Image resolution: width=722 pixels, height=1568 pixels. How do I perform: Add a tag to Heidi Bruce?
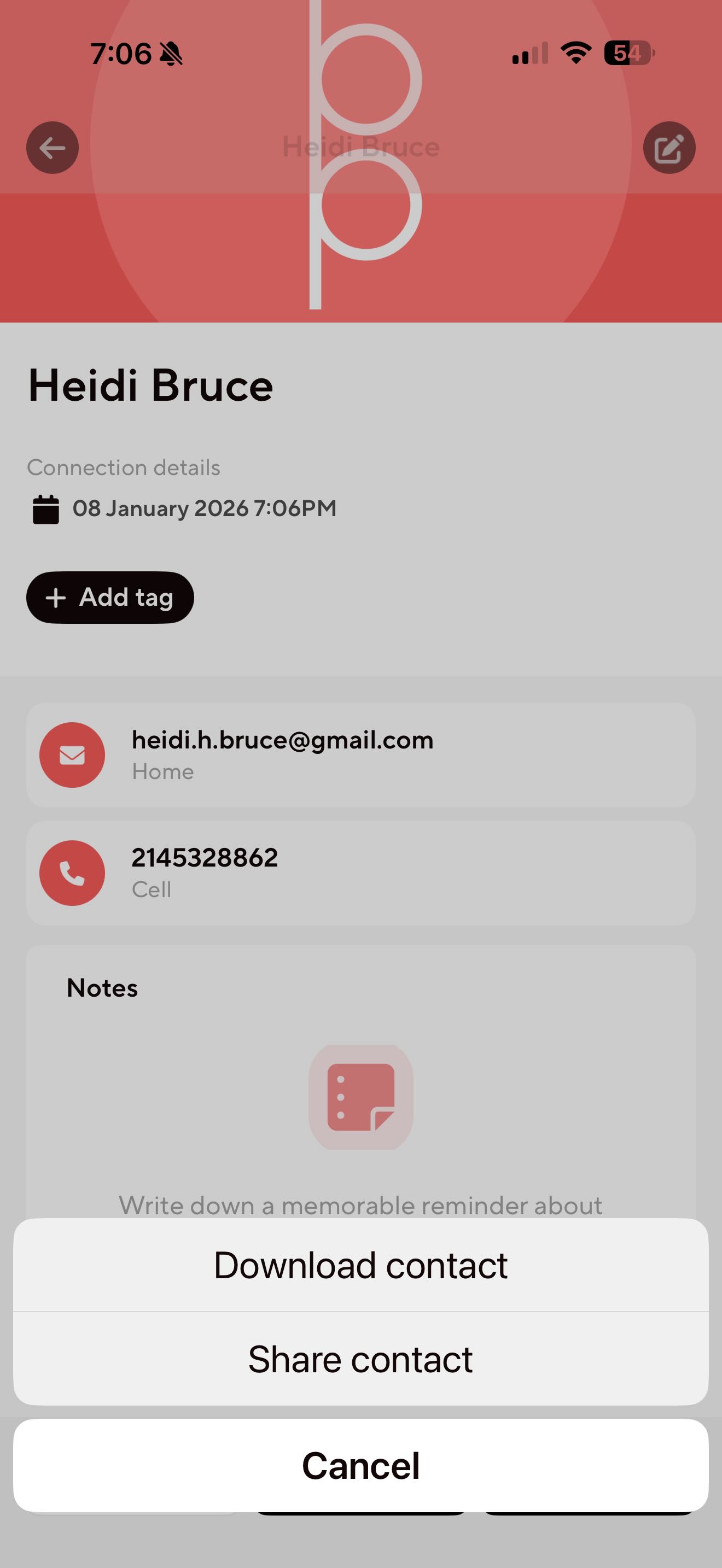(110, 597)
